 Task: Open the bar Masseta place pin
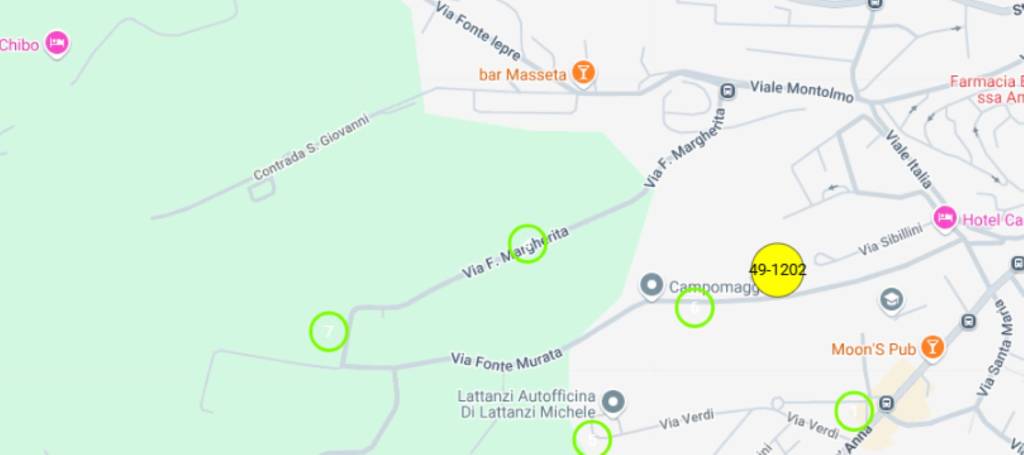pyautogui.click(x=583, y=73)
